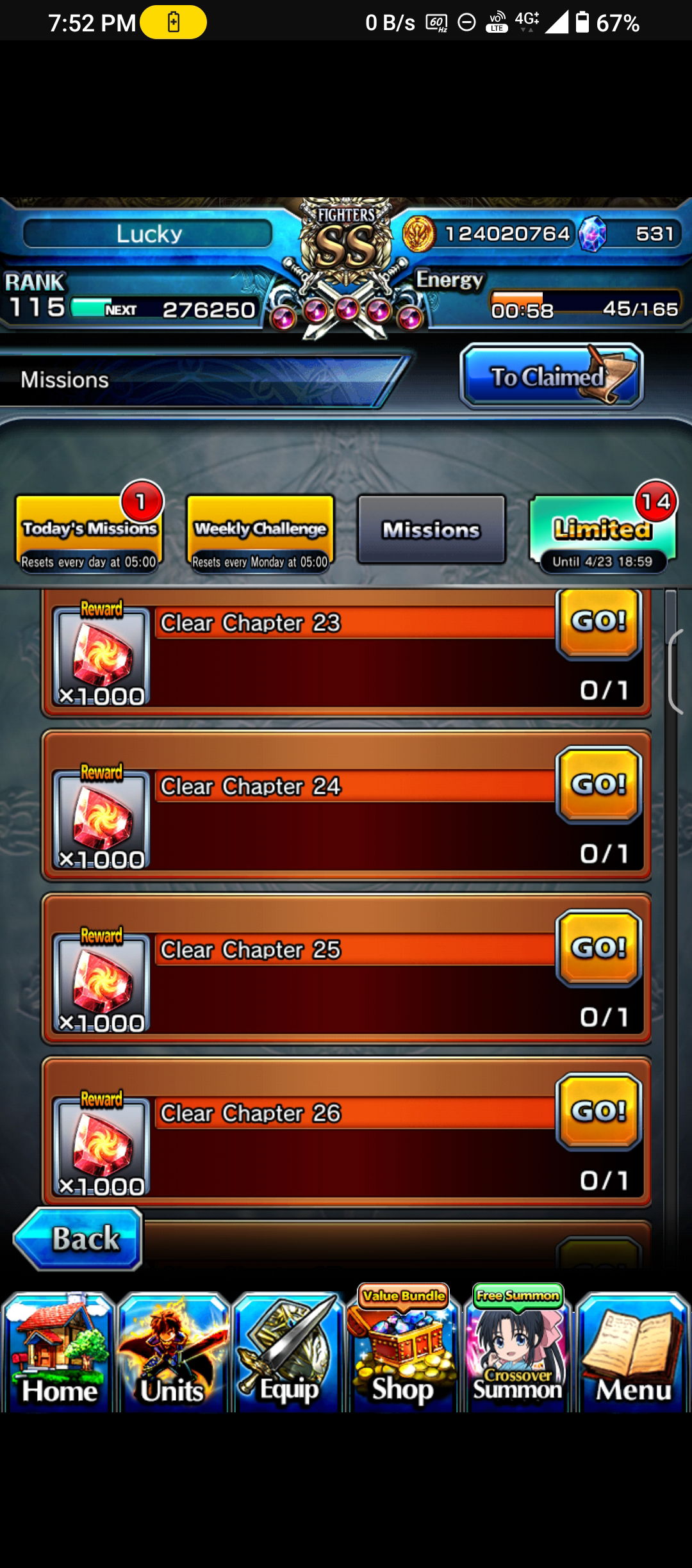This screenshot has width=692, height=1568.
Task: Open the Equip section
Action: click(288, 1352)
